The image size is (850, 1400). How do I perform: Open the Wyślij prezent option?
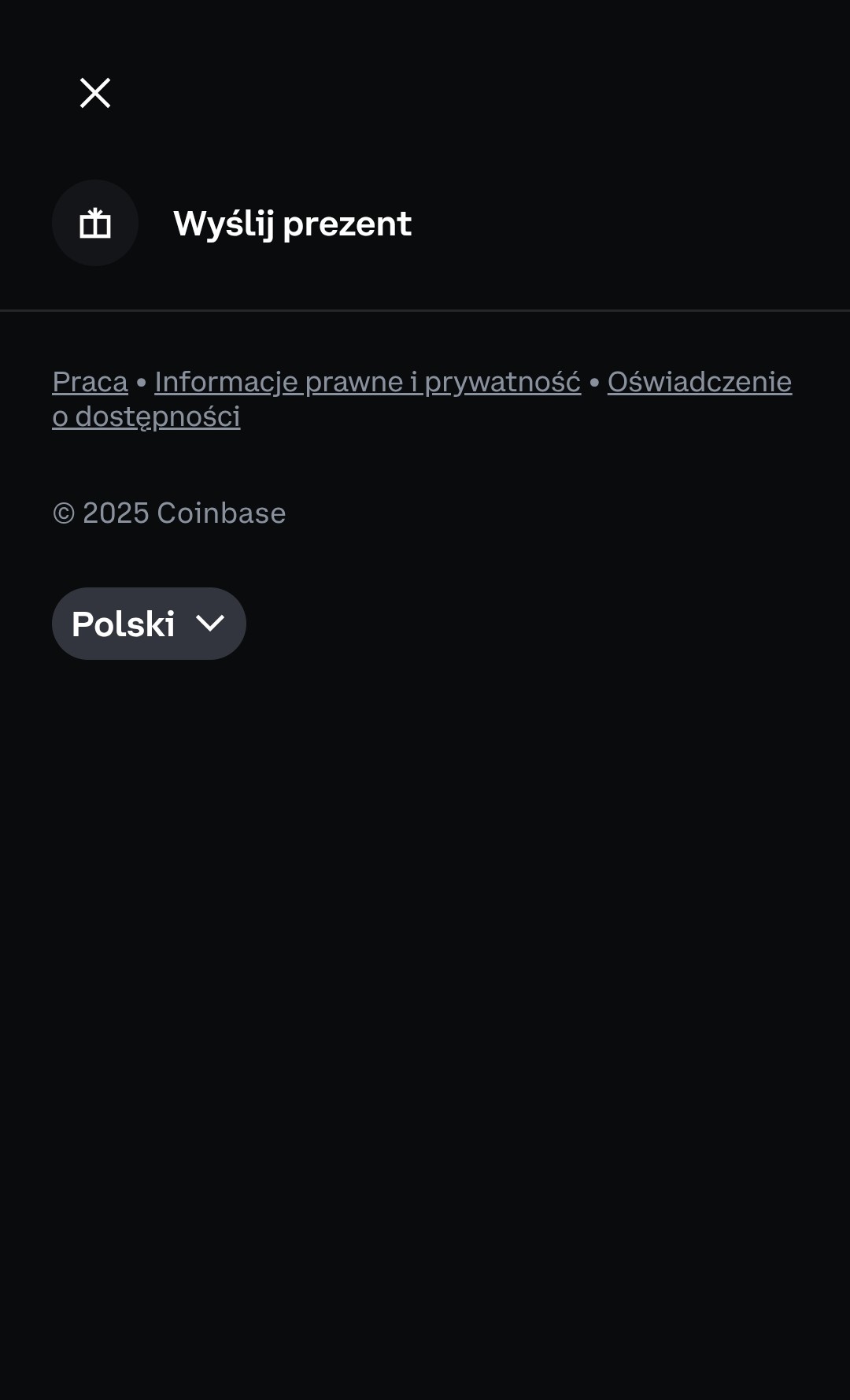(291, 224)
